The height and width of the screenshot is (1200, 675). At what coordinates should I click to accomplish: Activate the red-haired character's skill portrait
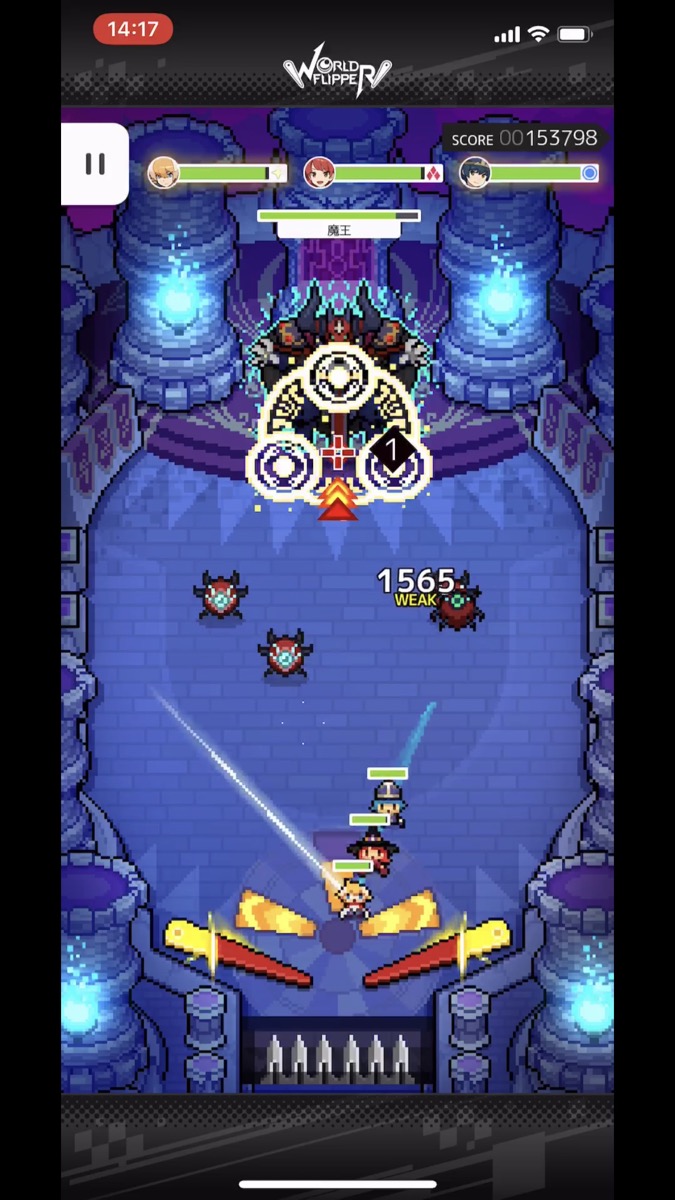tap(319, 173)
